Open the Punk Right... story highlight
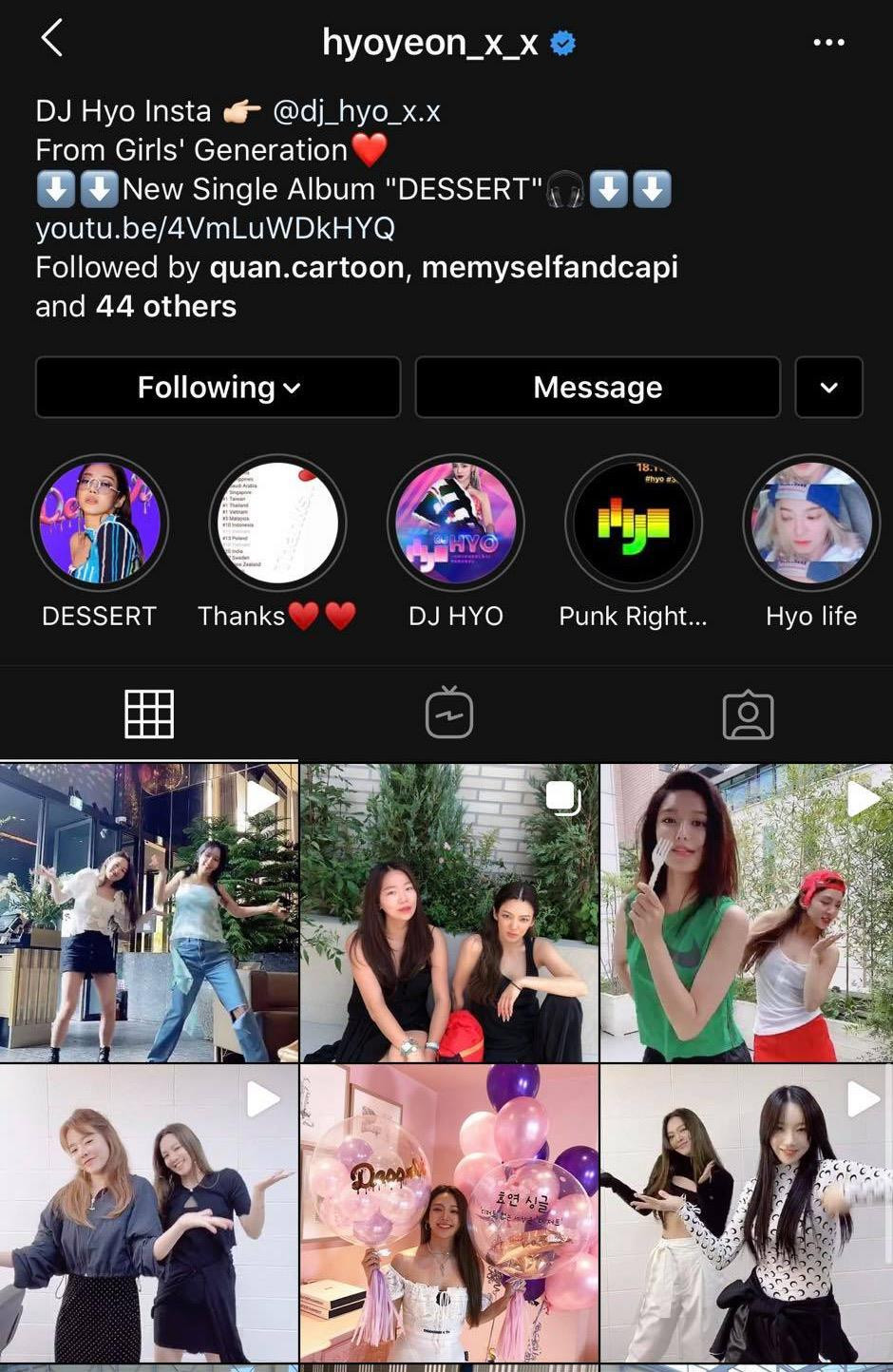This screenshot has width=893, height=1372. 634,523
